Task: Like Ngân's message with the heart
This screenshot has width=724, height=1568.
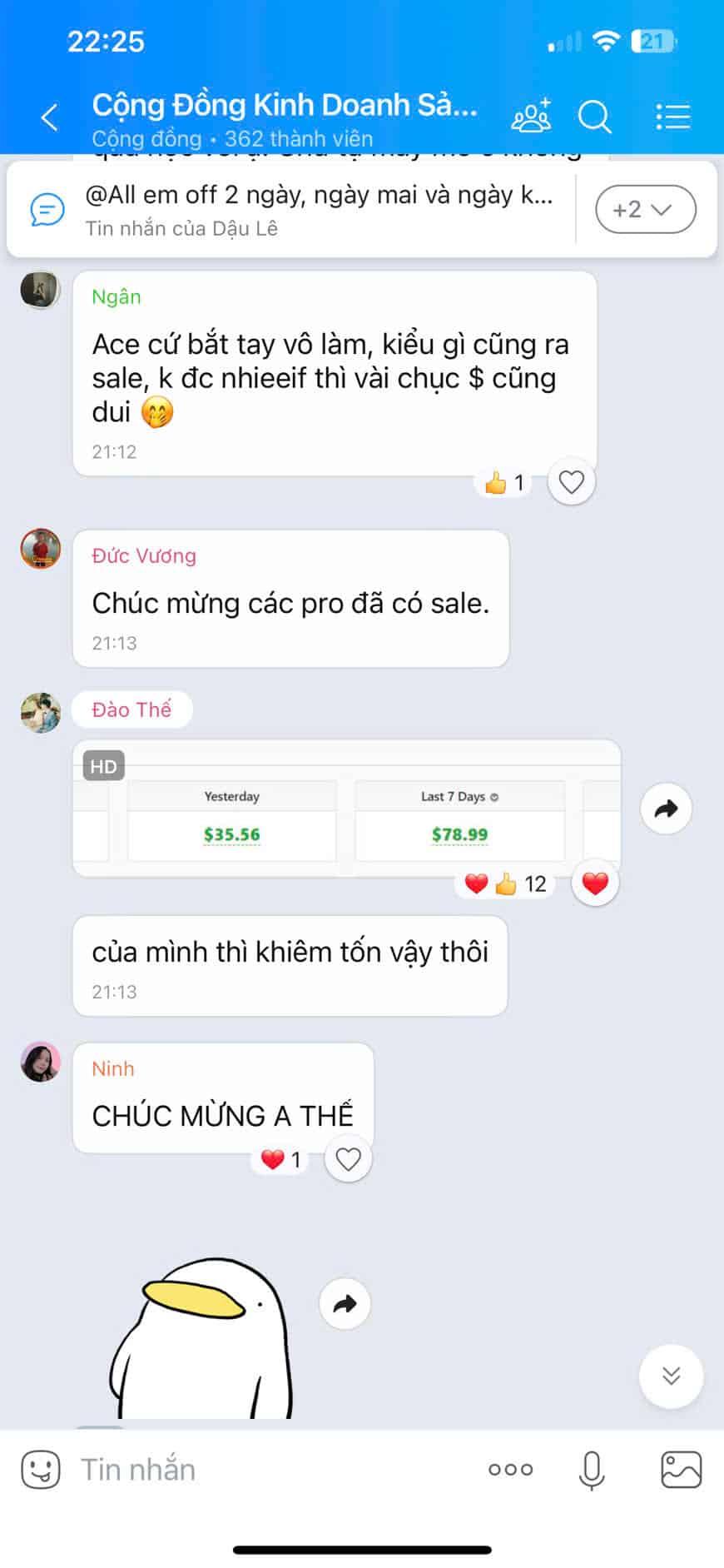Action: pyautogui.click(x=571, y=482)
